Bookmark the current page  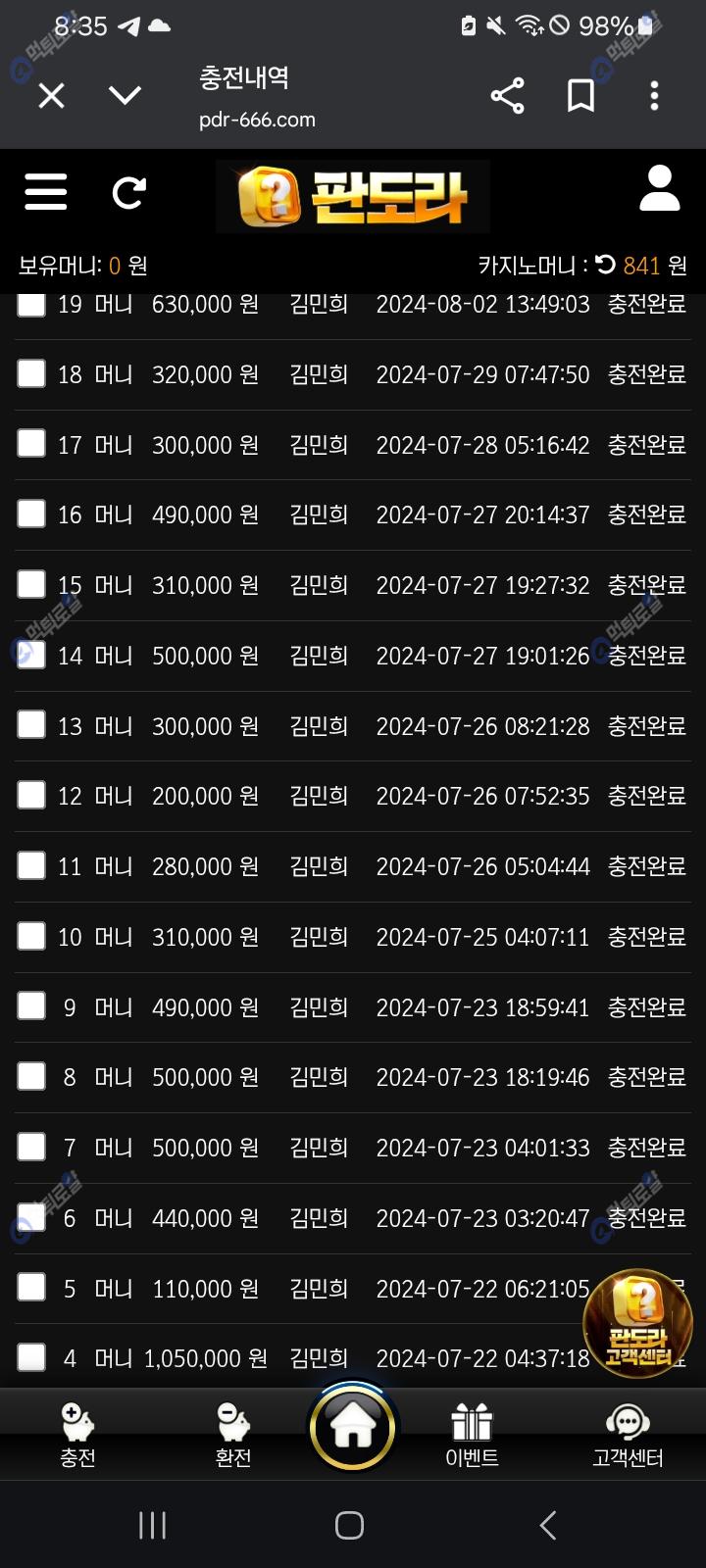click(x=580, y=96)
